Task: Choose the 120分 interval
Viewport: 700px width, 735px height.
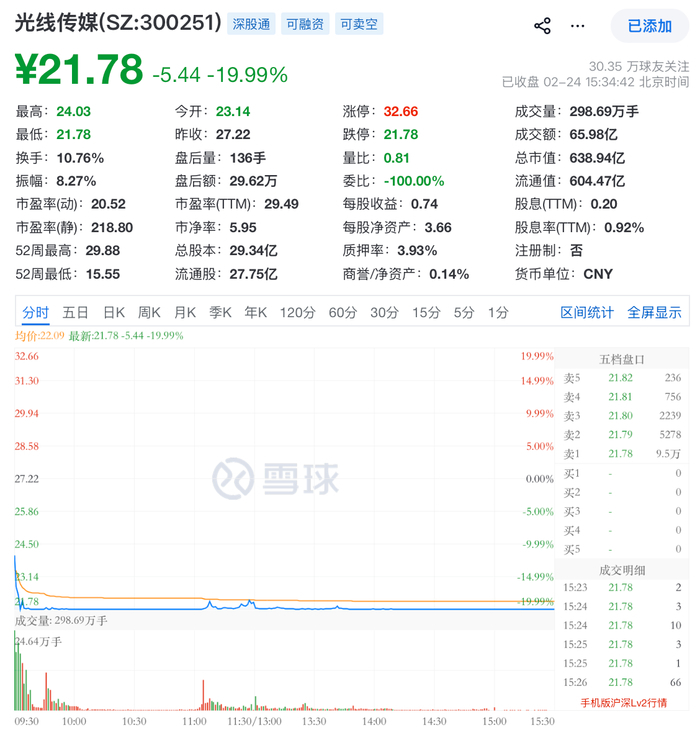Action: (298, 312)
